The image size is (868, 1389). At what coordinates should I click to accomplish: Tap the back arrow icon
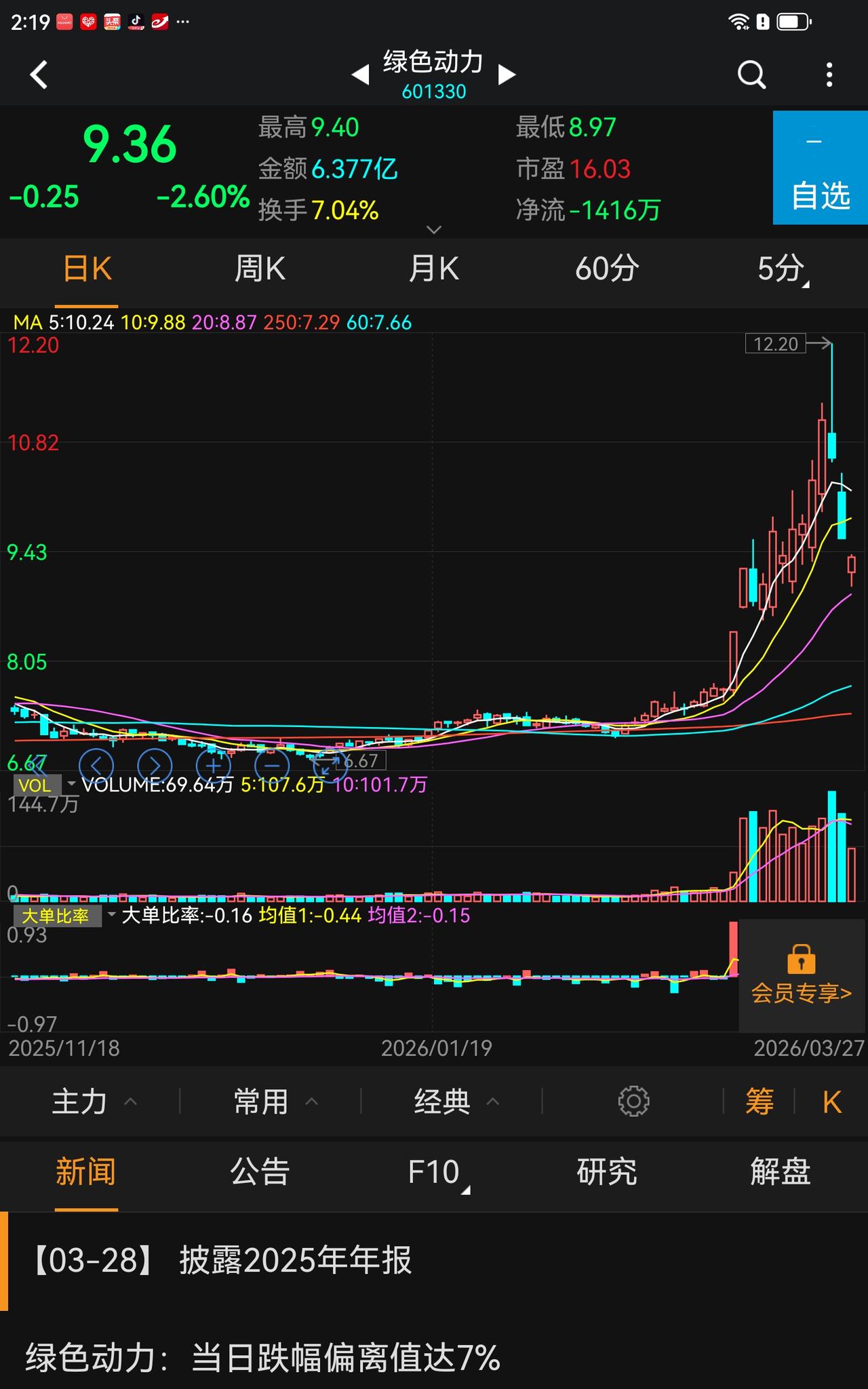tap(39, 74)
